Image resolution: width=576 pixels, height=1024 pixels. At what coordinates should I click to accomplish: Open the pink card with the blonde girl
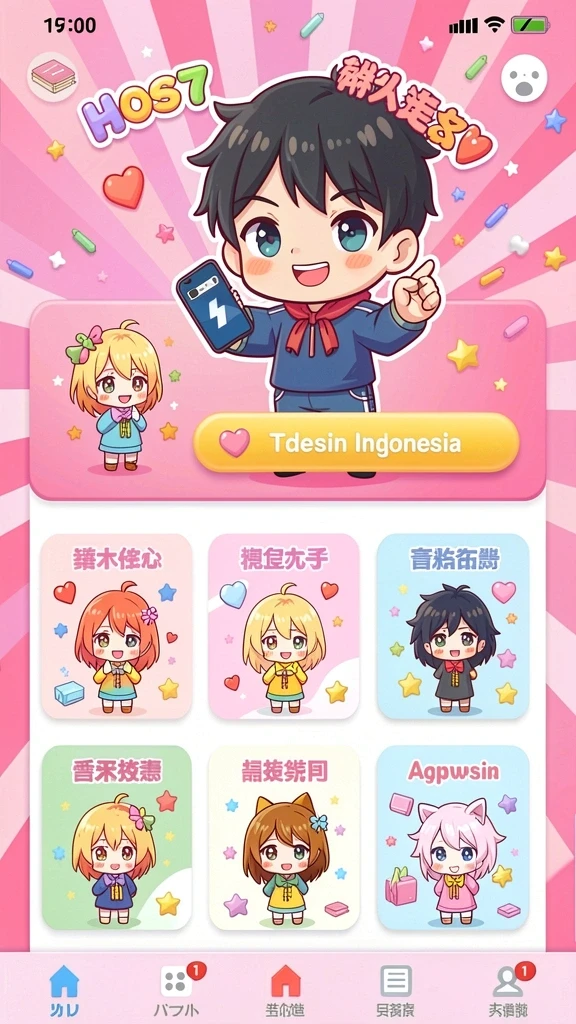pyautogui.click(x=284, y=627)
